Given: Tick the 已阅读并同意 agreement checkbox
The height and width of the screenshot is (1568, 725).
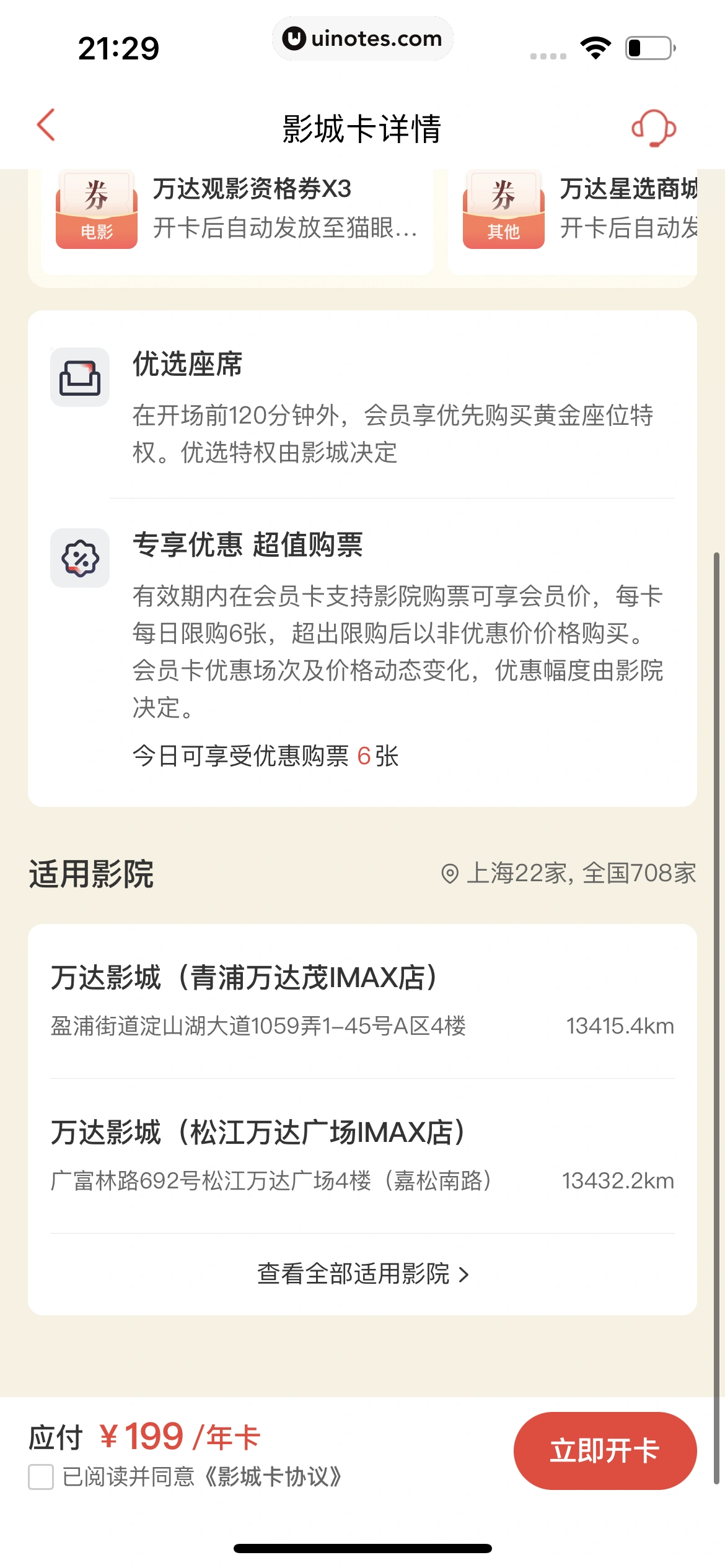Looking at the screenshot, I should (41, 1477).
